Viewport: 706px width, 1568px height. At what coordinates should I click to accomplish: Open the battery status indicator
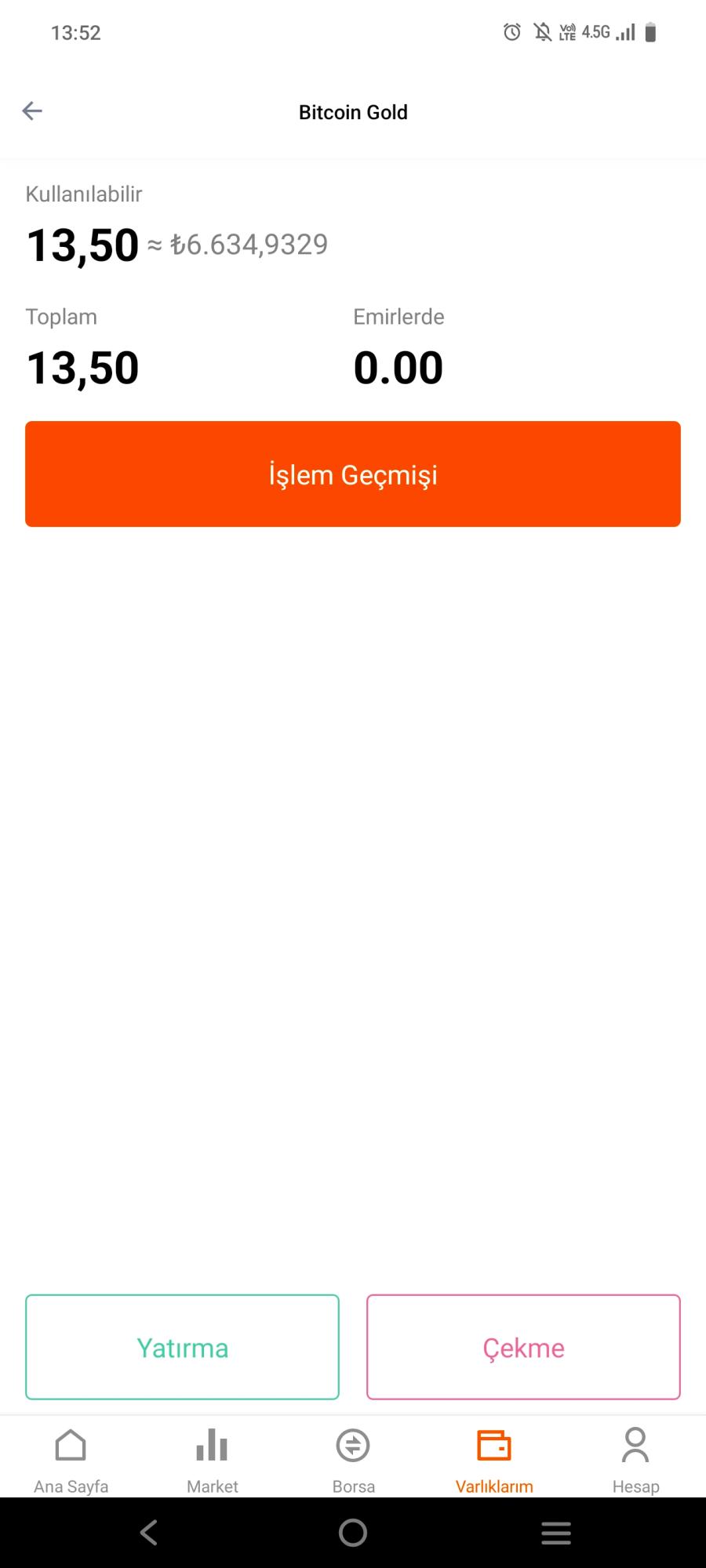coord(651,31)
